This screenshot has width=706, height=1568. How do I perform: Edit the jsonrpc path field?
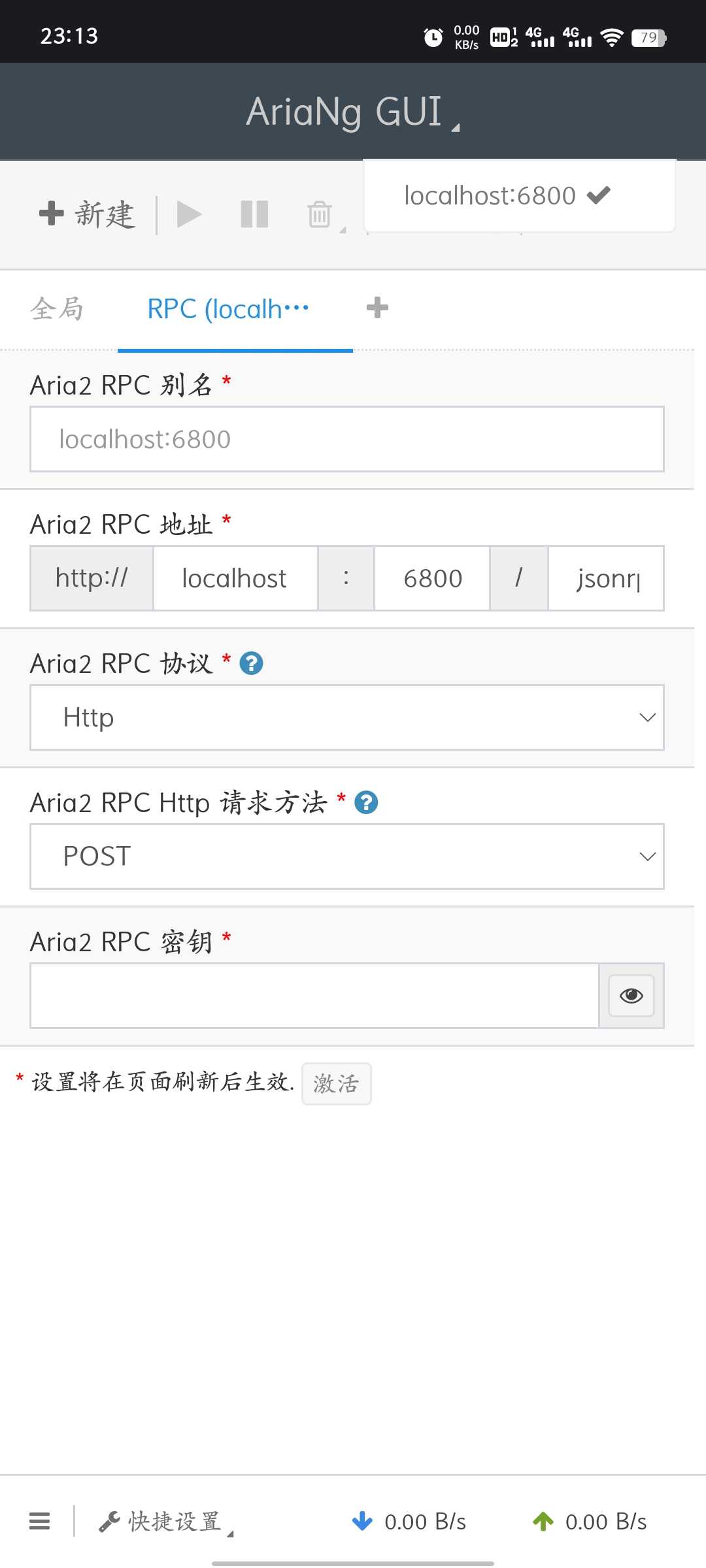[x=606, y=578]
